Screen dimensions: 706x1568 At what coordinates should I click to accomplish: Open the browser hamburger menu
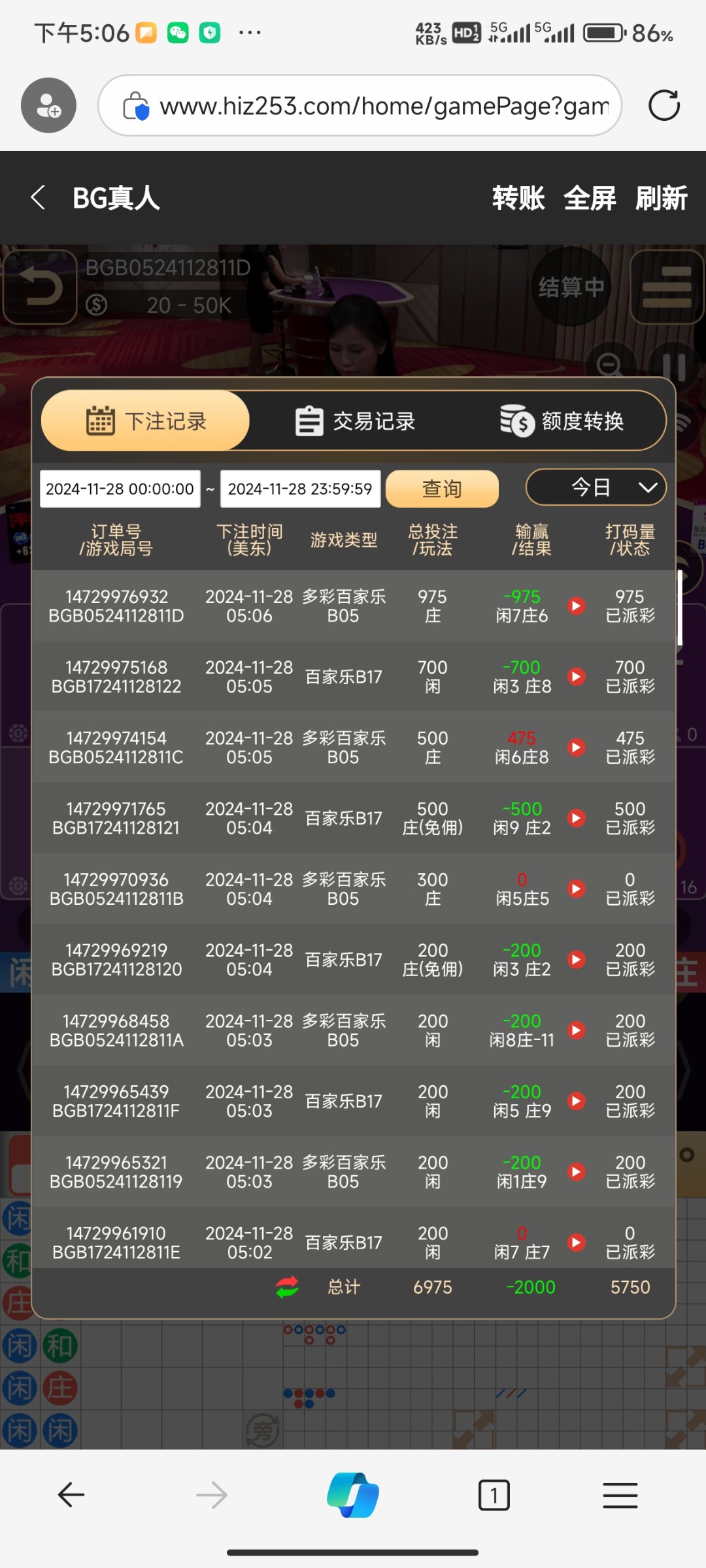(620, 1495)
